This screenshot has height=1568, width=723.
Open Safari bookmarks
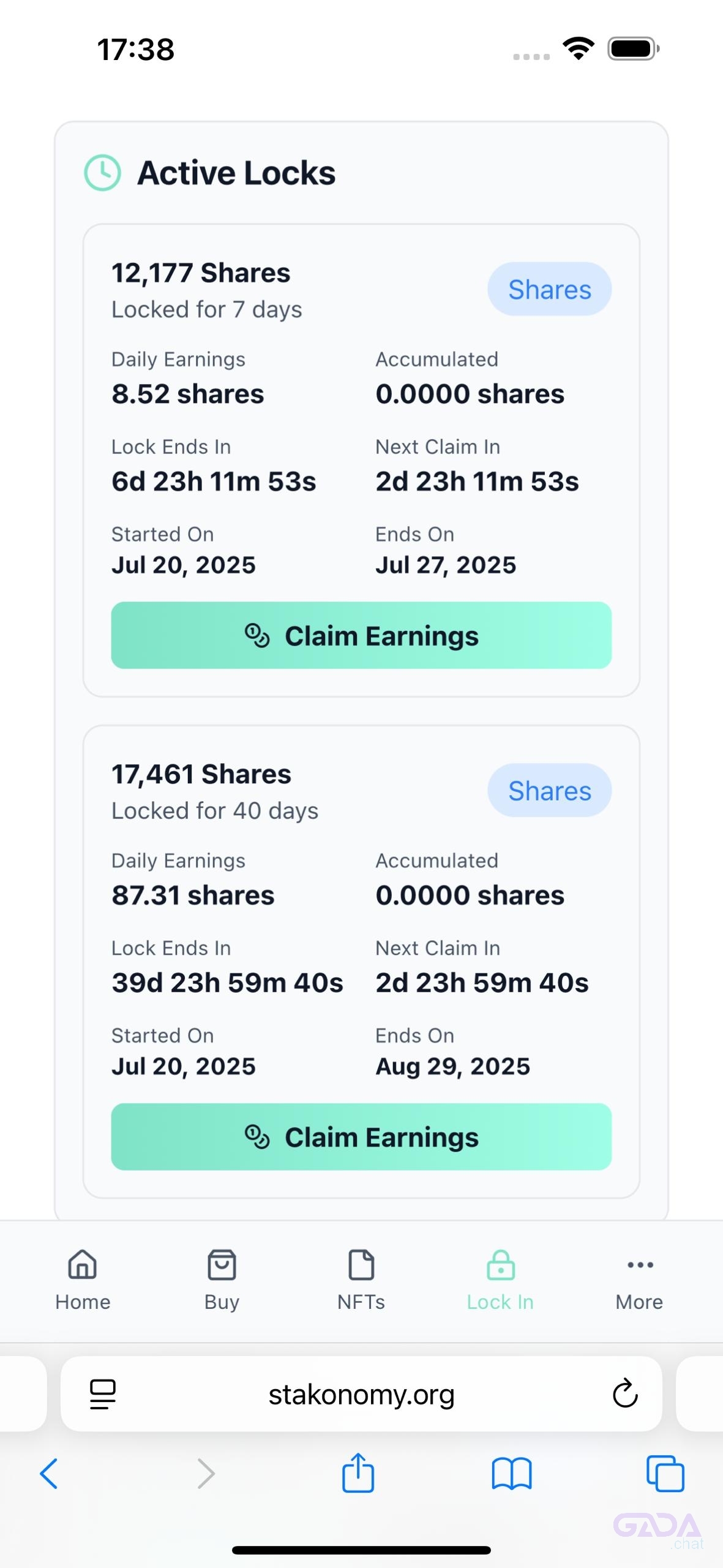pos(512,1474)
